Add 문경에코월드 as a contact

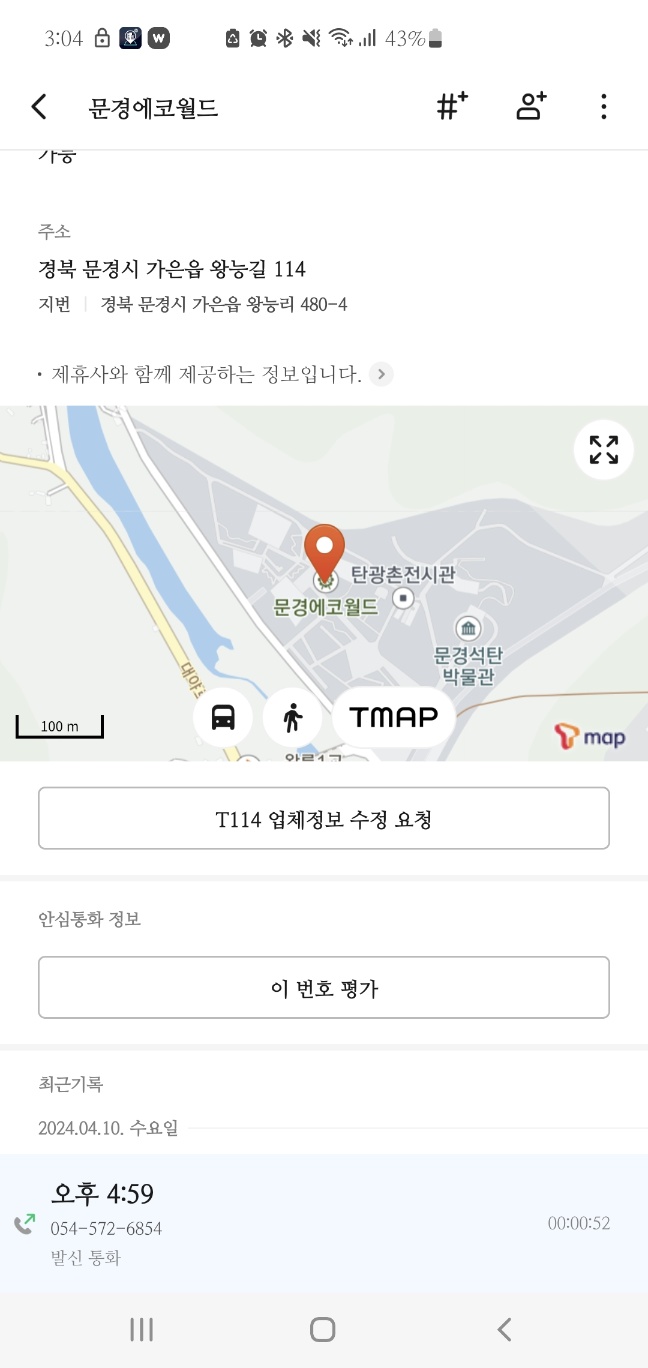tap(531, 107)
